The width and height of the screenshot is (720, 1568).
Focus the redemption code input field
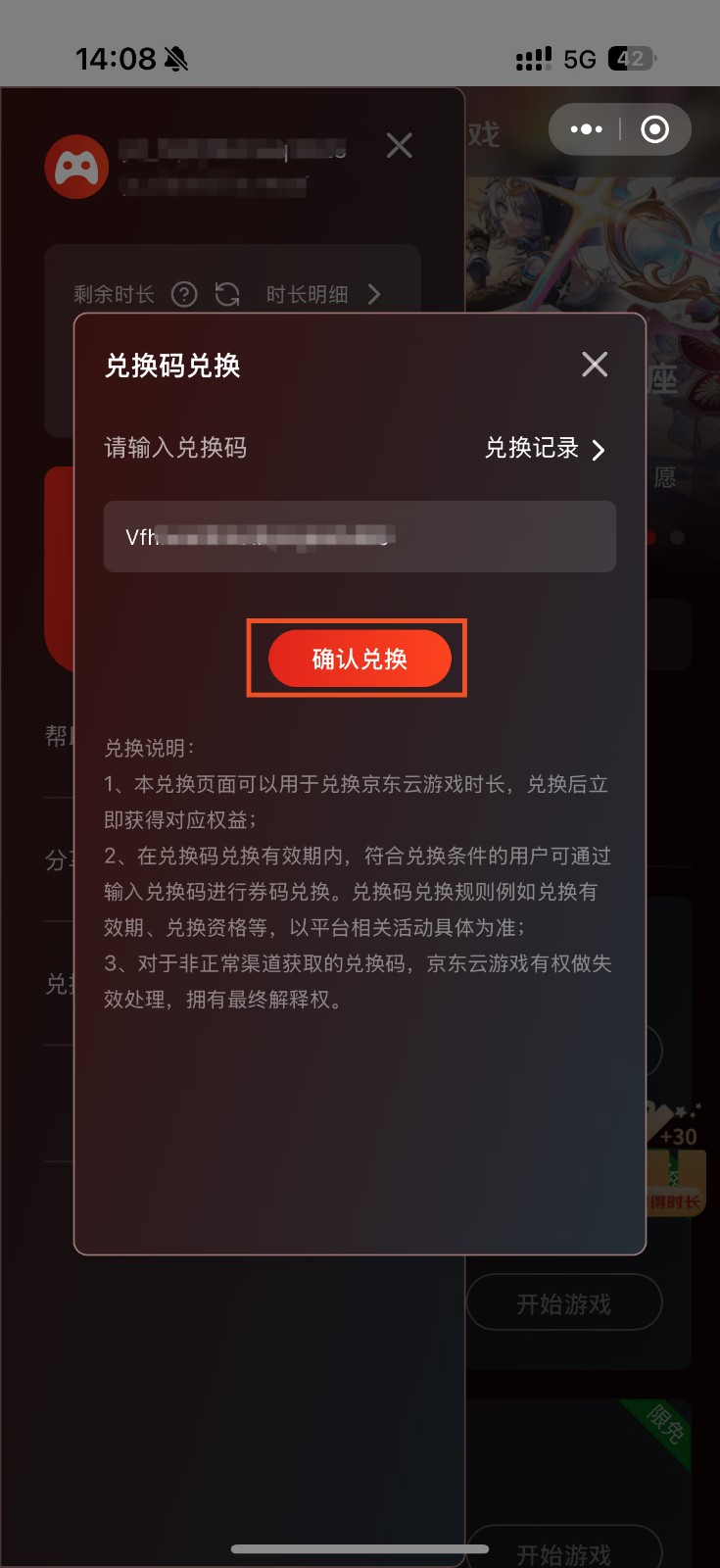pyautogui.click(x=360, y=537)
